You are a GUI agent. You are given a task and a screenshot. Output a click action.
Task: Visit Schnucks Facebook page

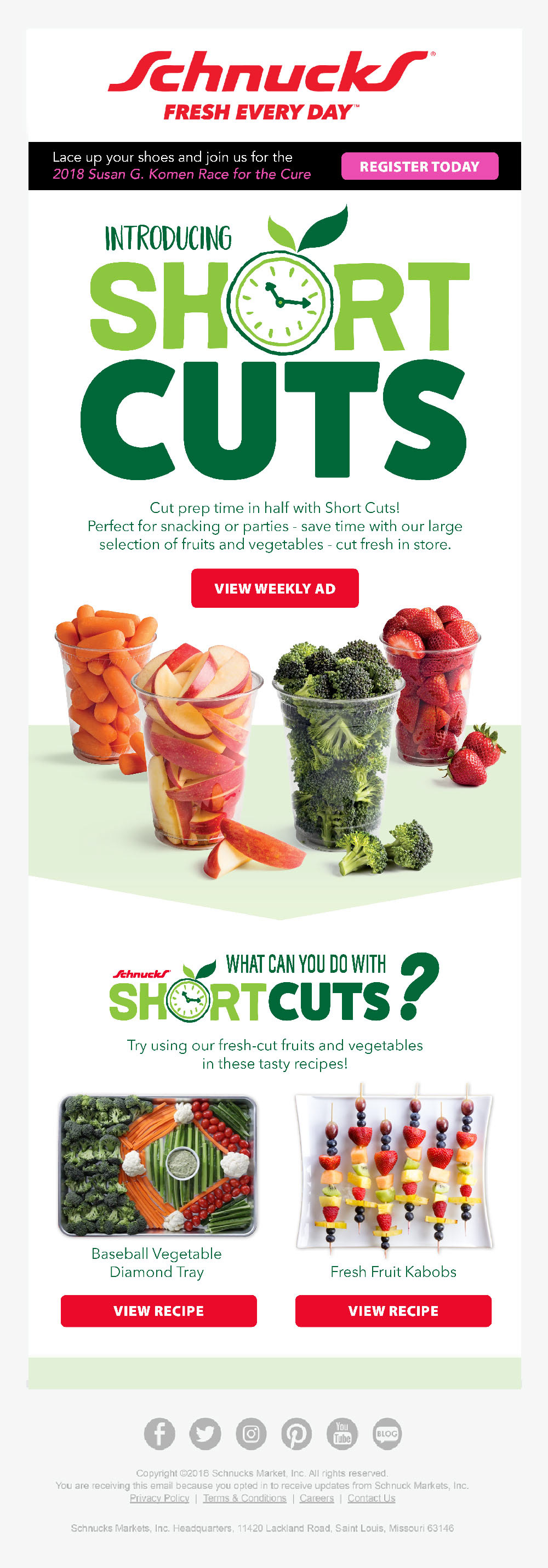tap(159, 1433)
